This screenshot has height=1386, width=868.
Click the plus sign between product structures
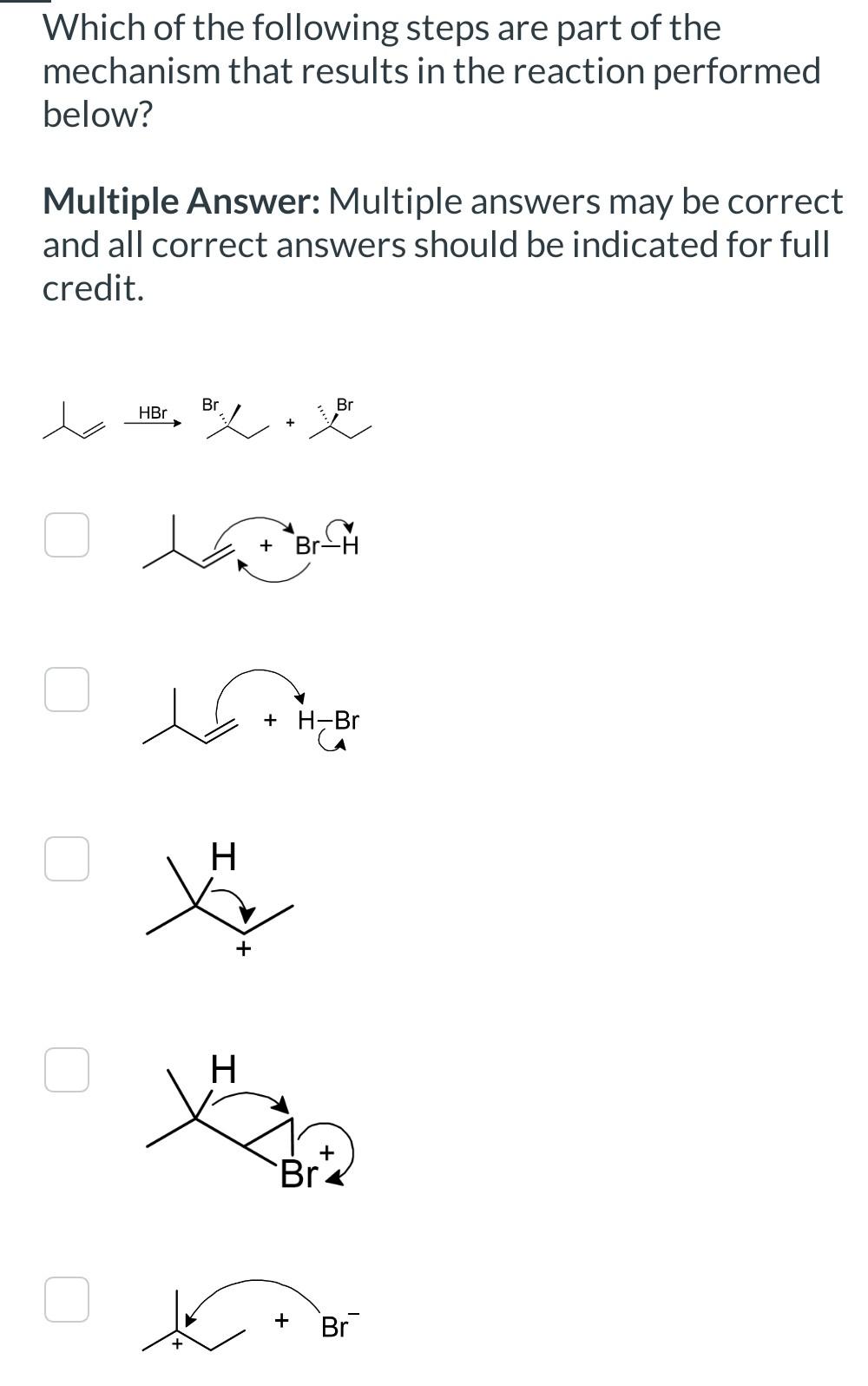(288, 423)
